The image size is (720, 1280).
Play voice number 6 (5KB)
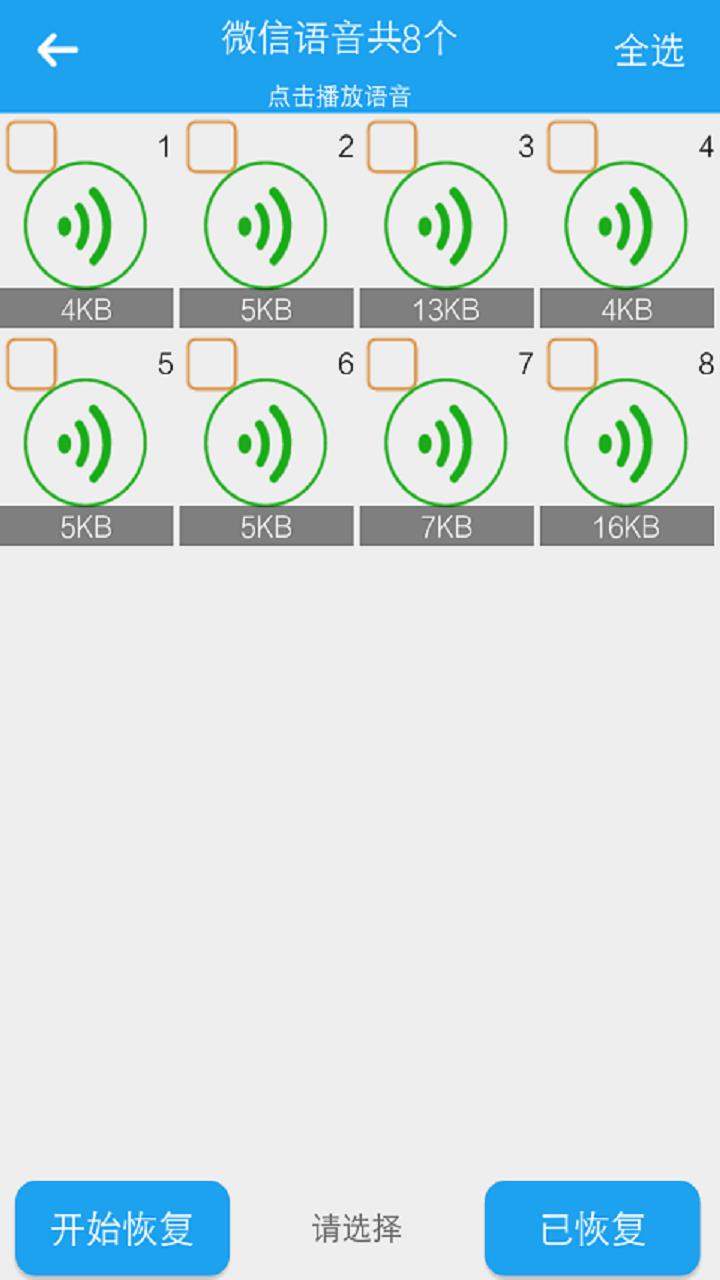pos(265,442)
